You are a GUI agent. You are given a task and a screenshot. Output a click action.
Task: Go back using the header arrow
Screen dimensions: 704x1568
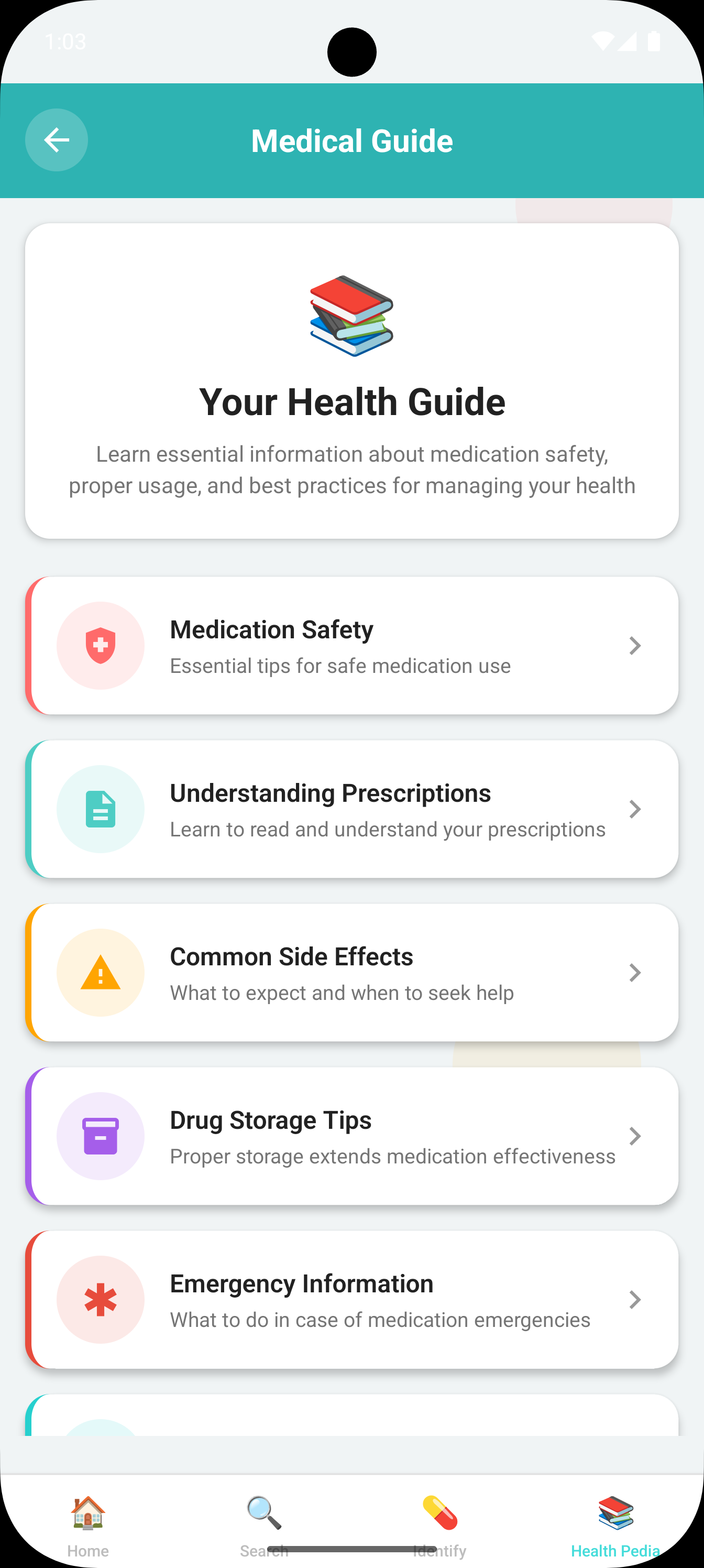click(x=56, y=140)
